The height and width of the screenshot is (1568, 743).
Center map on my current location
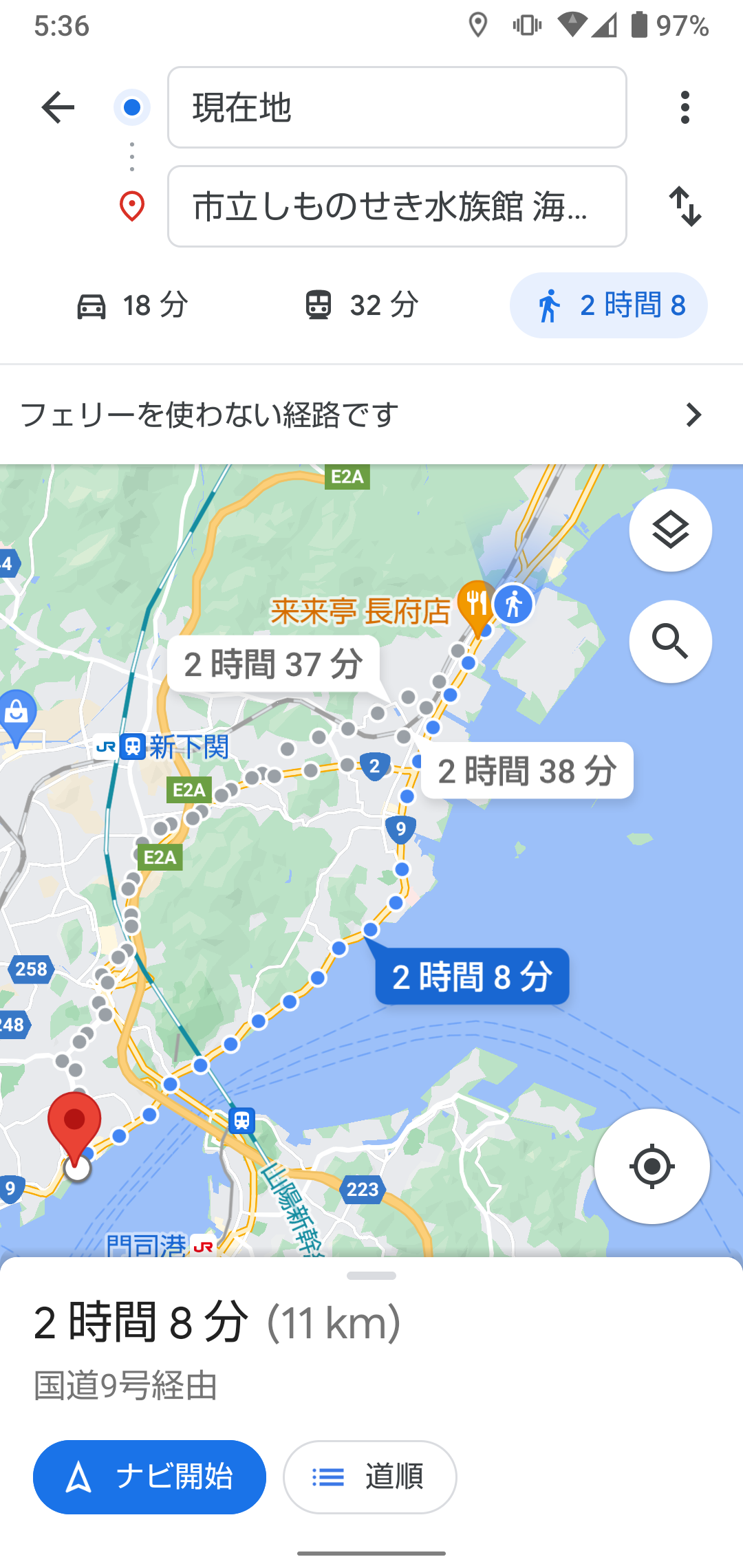[x=652, y=1166]
